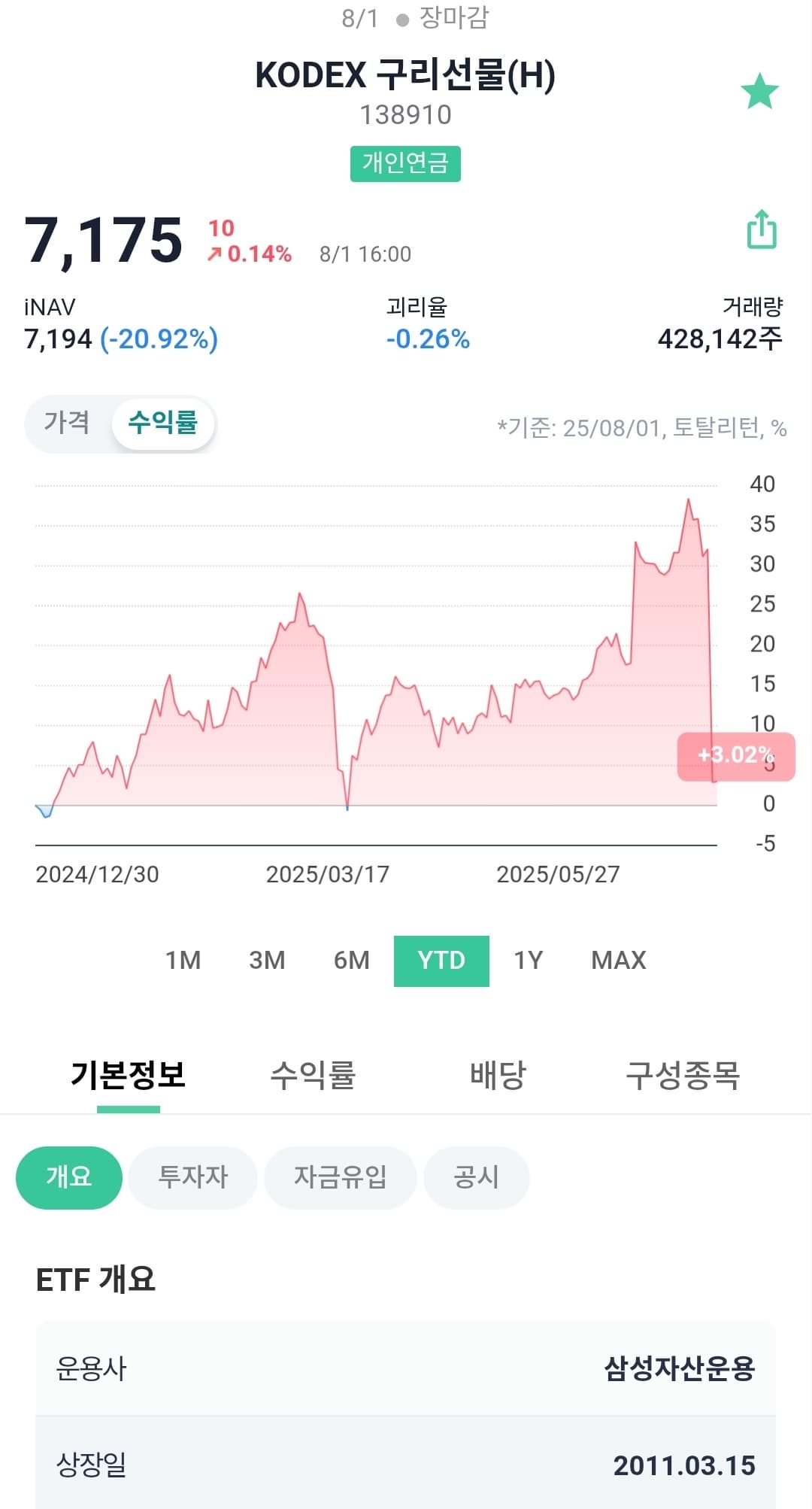Image resolution: width=812 pixels, height=1509 pixels.
Task: Select the 수익률 chart mode
Action: coord(163,423)
